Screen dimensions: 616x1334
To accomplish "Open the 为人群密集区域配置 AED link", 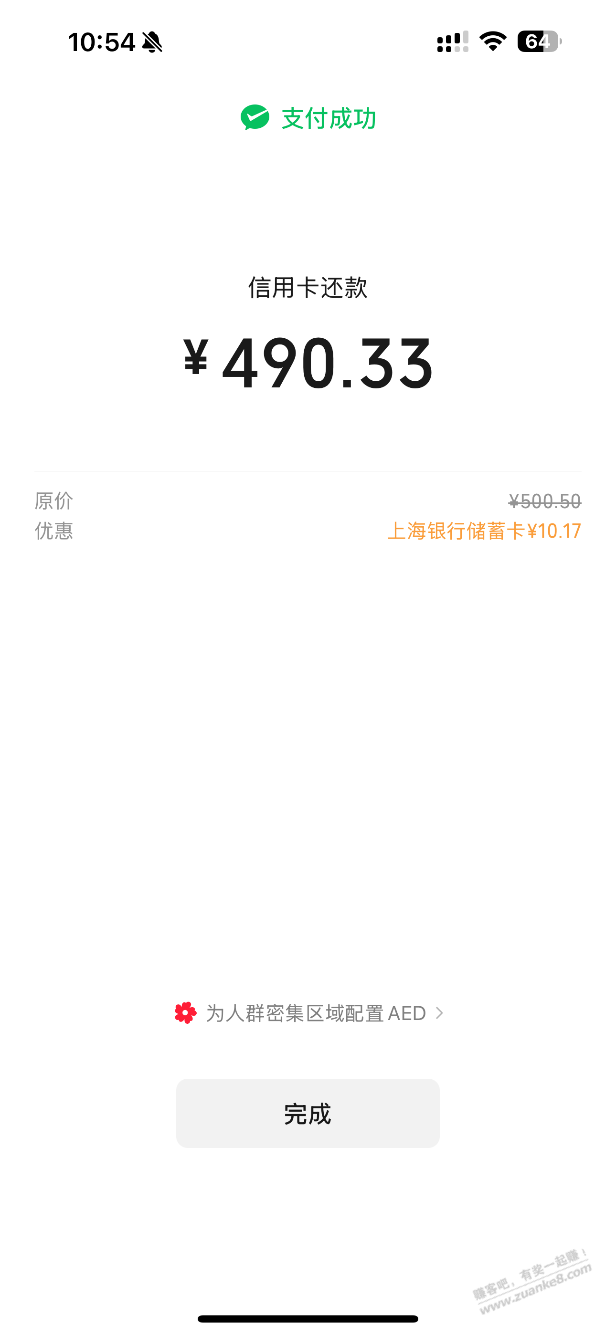I will coord(309,1013).
